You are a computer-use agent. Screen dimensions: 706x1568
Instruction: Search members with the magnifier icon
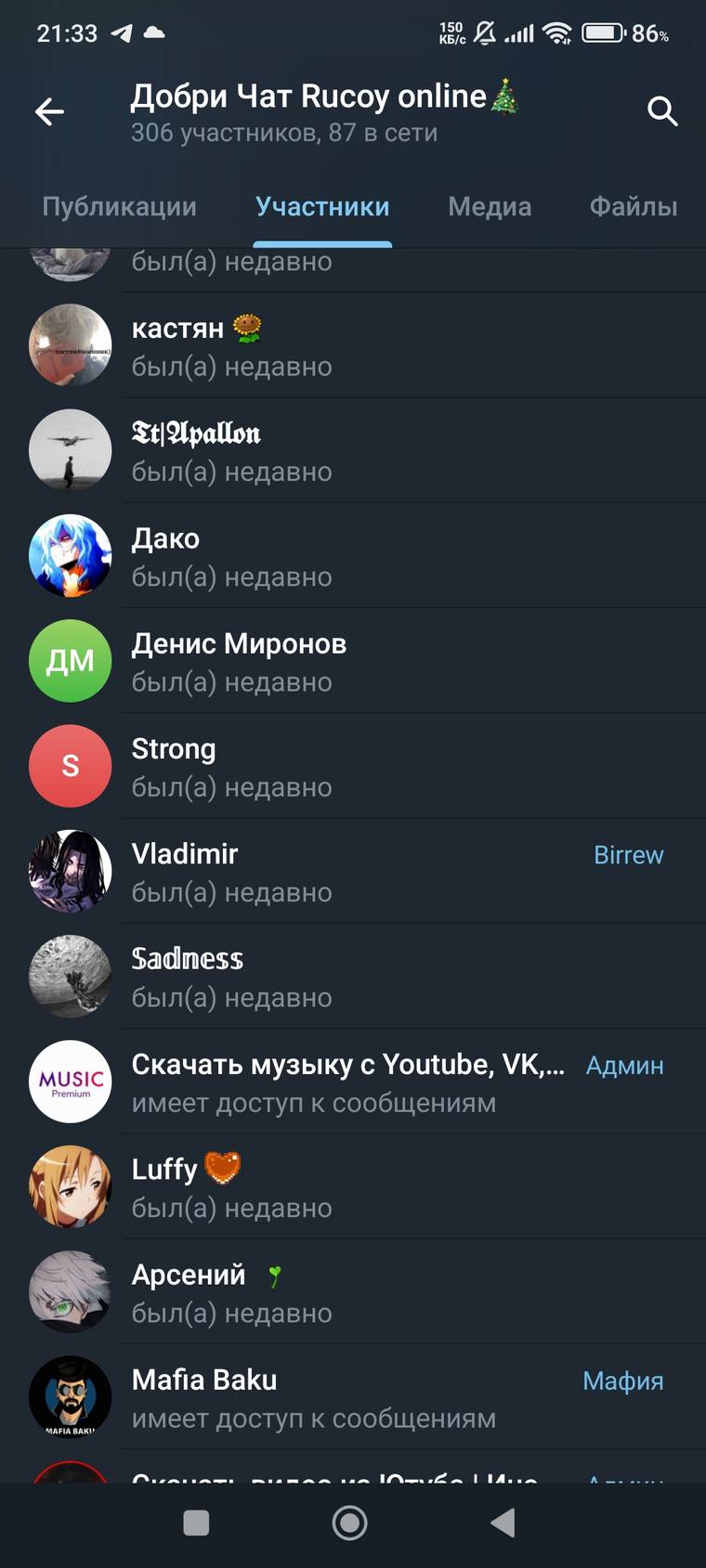661,112
